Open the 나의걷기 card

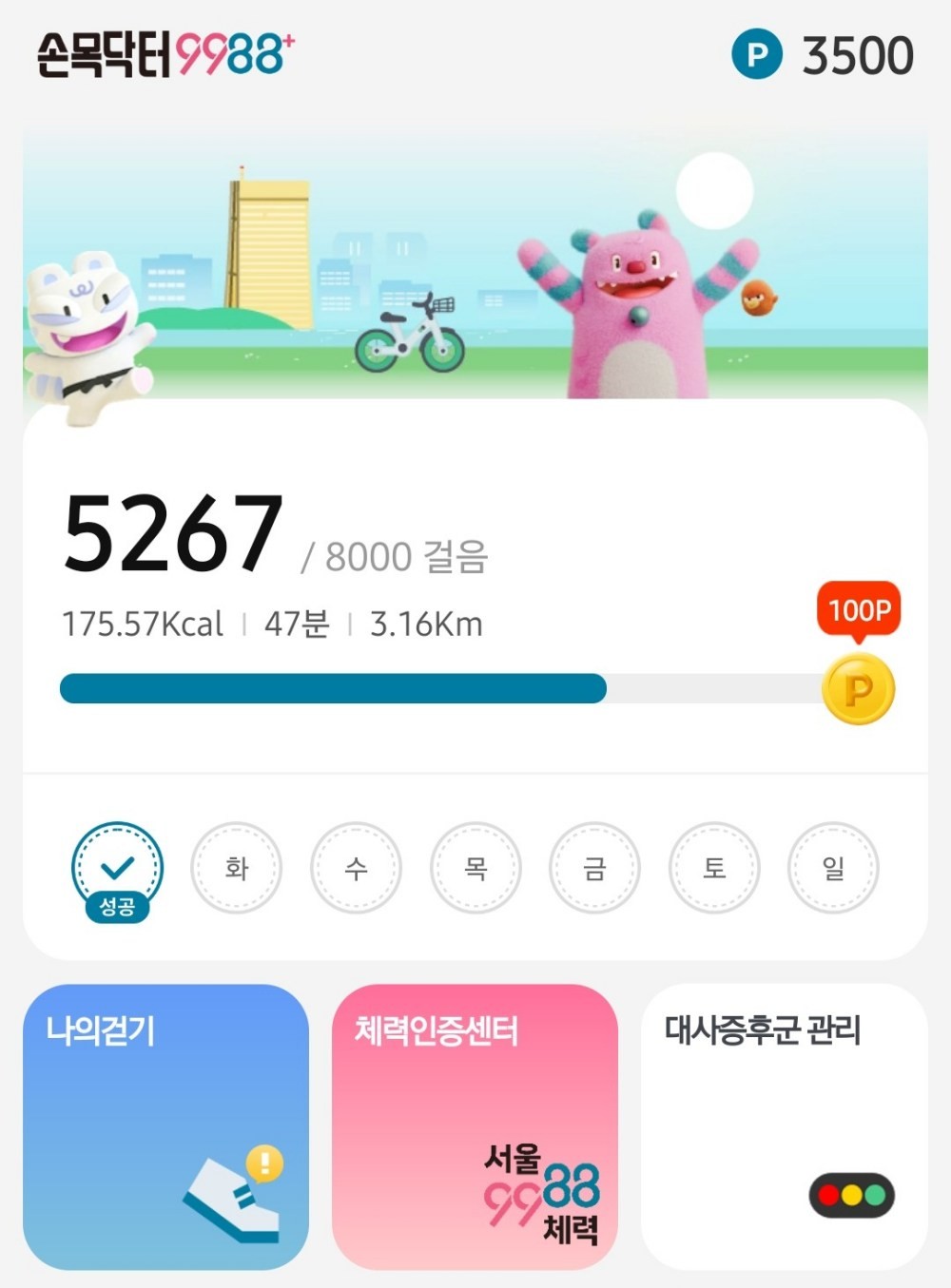165,1126
